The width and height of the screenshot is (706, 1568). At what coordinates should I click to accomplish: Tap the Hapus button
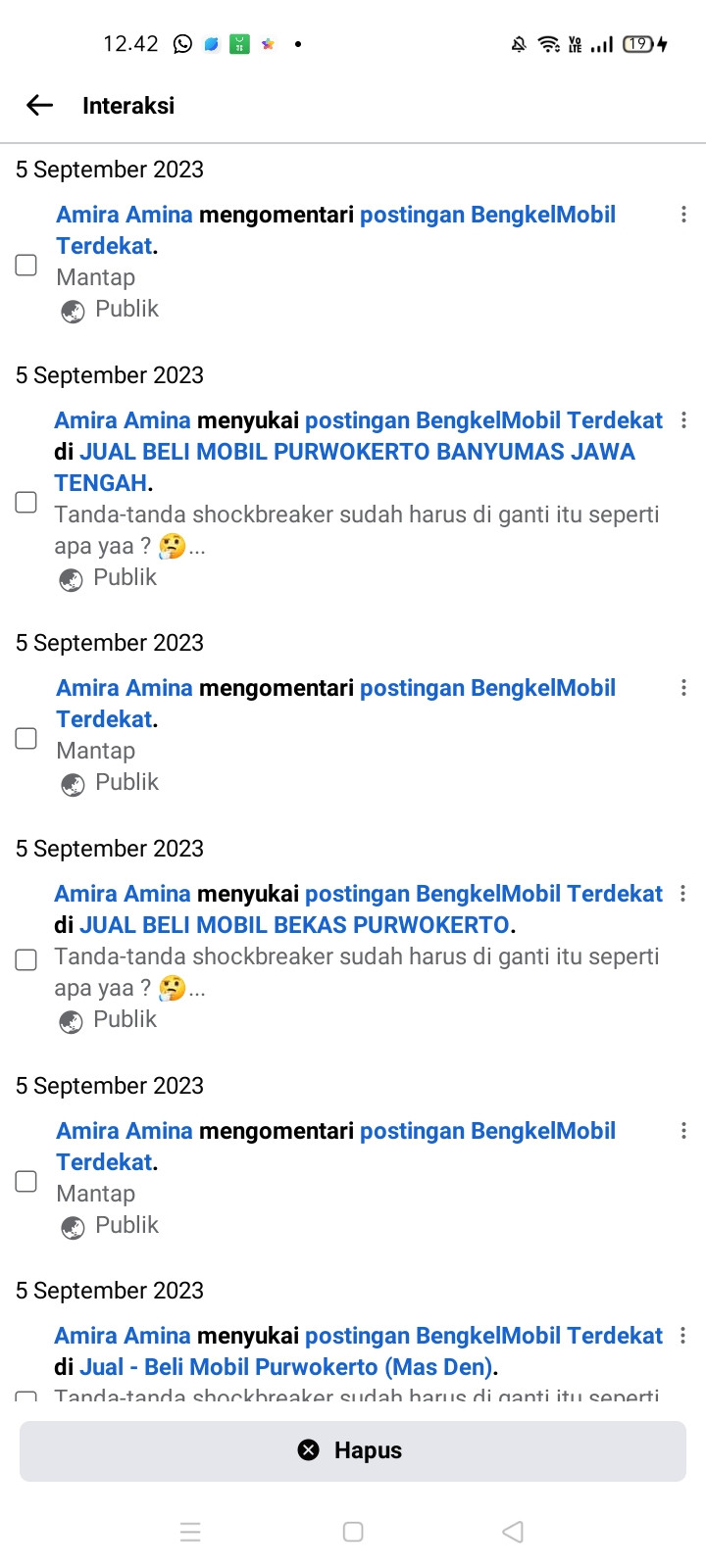coord(353,1450)
